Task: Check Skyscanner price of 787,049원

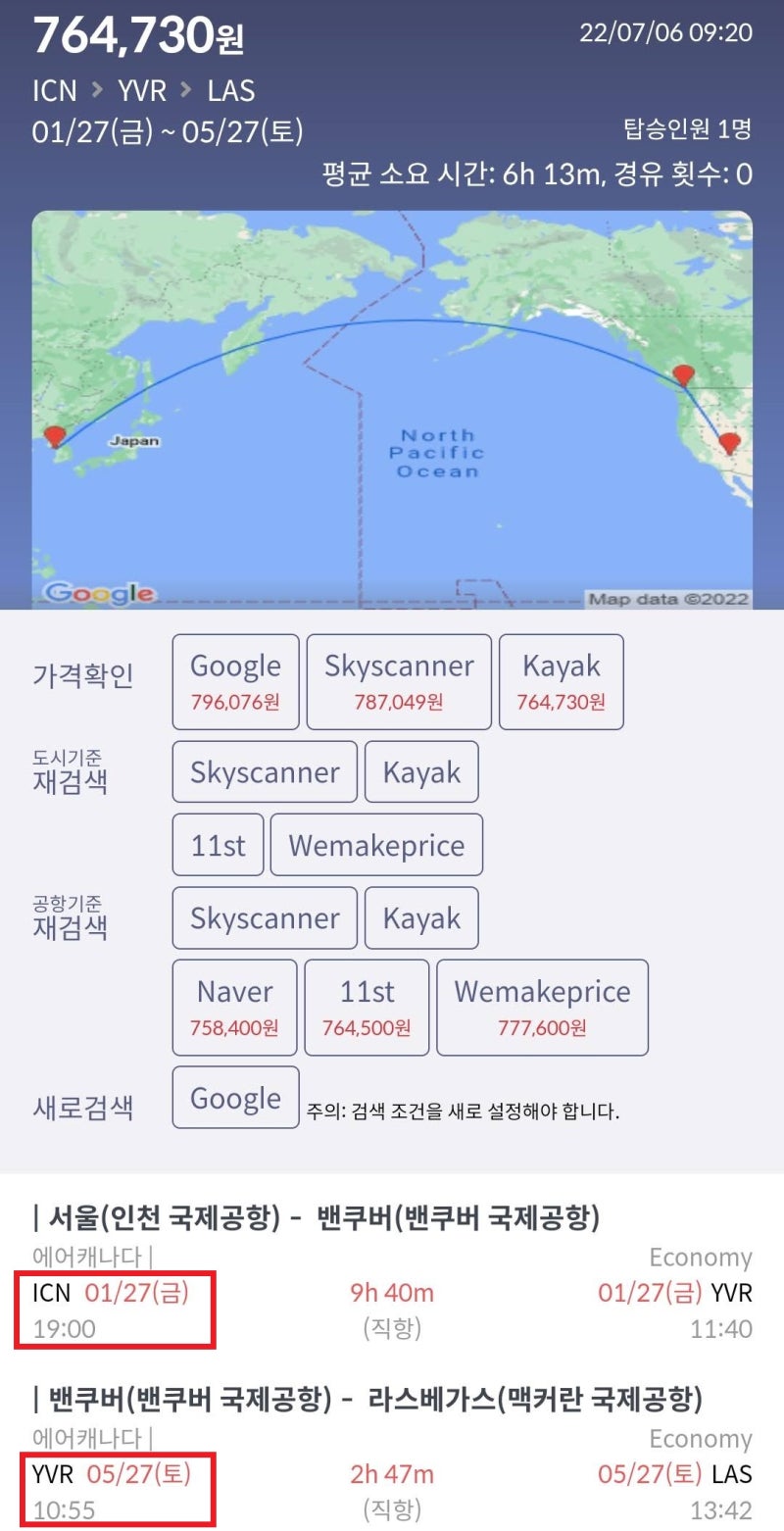Action: [399, 681]
